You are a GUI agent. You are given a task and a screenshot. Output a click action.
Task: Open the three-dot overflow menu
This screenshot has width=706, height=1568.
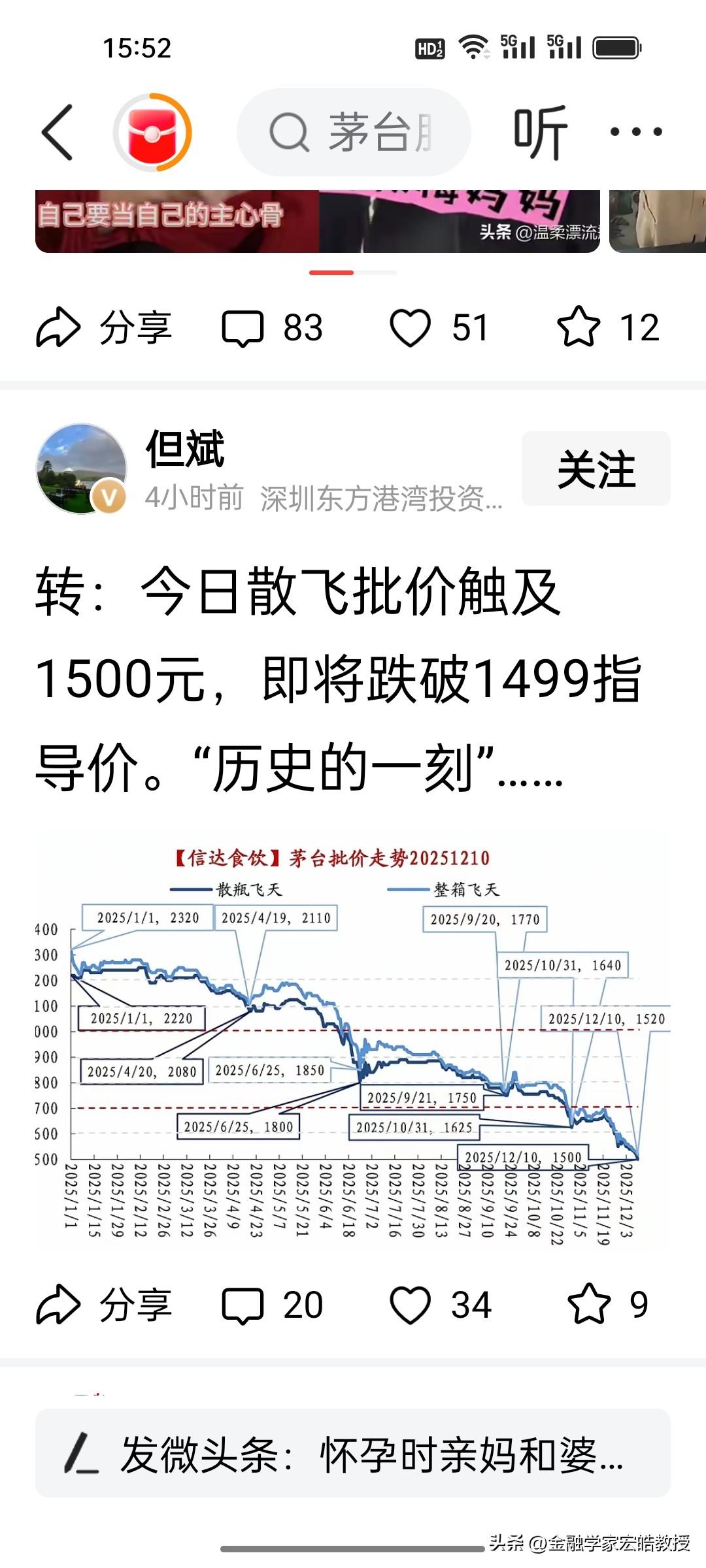(635, 132)
